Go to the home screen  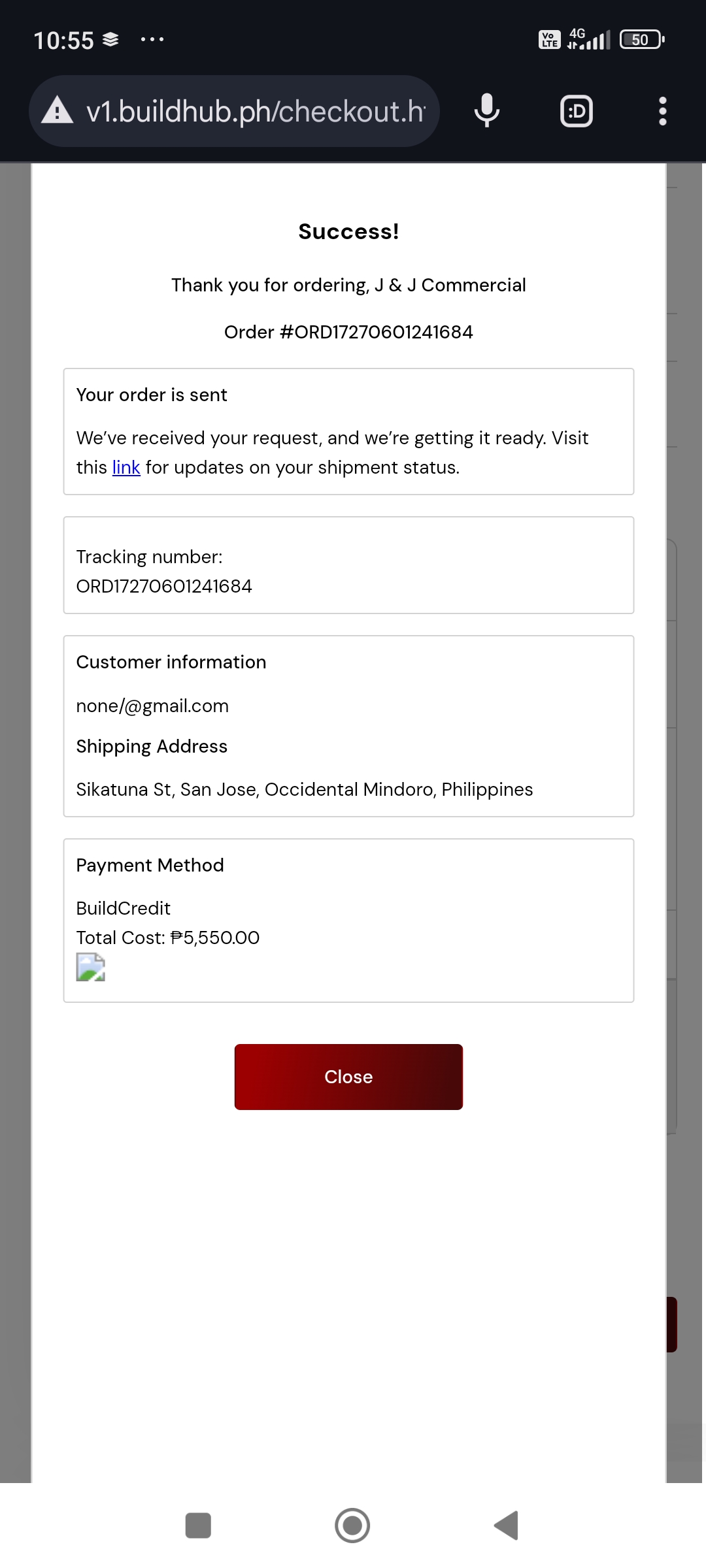click(x=352, y=1526)
